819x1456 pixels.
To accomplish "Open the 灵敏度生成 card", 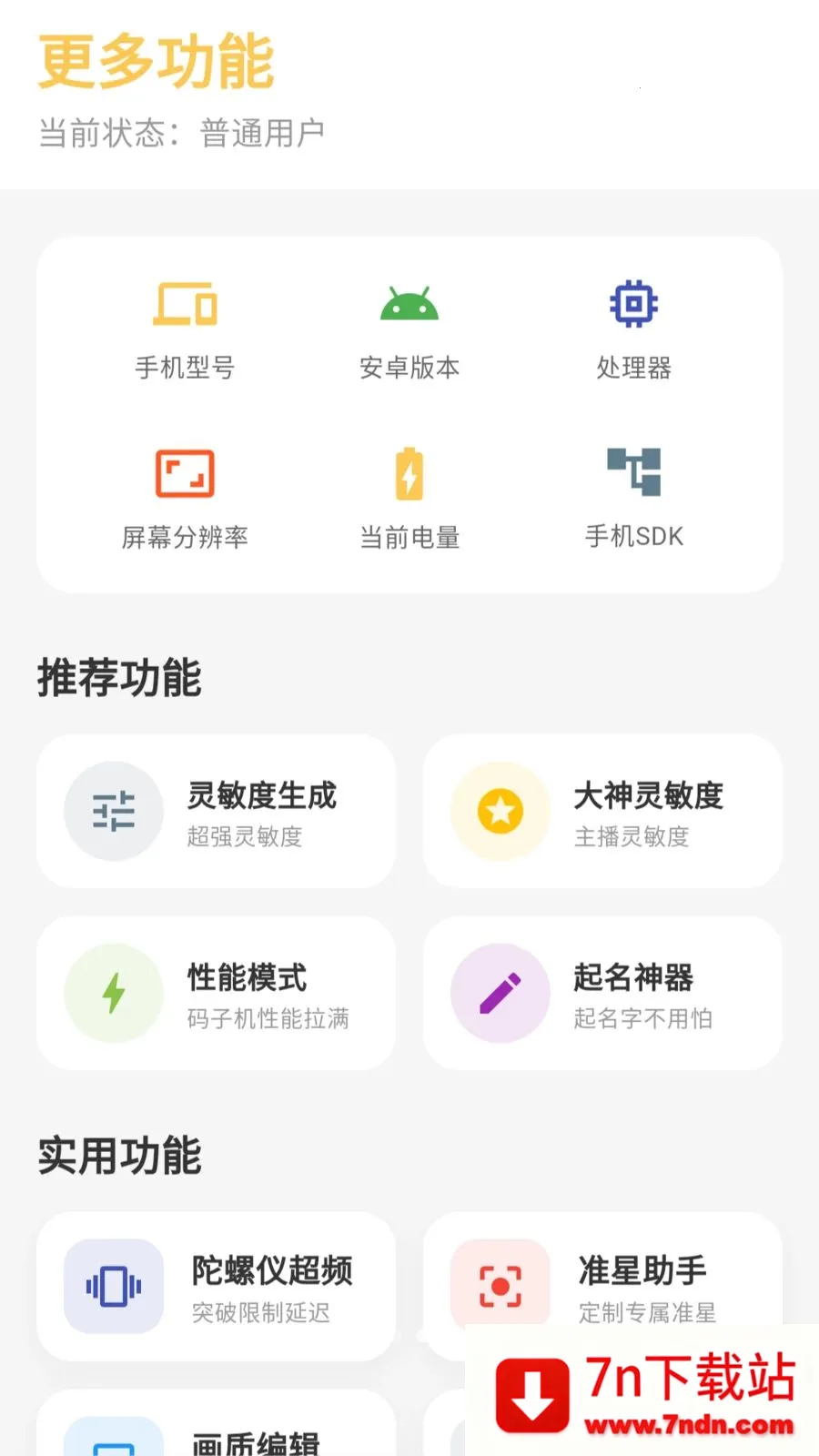I will click(x=217, y=811).
